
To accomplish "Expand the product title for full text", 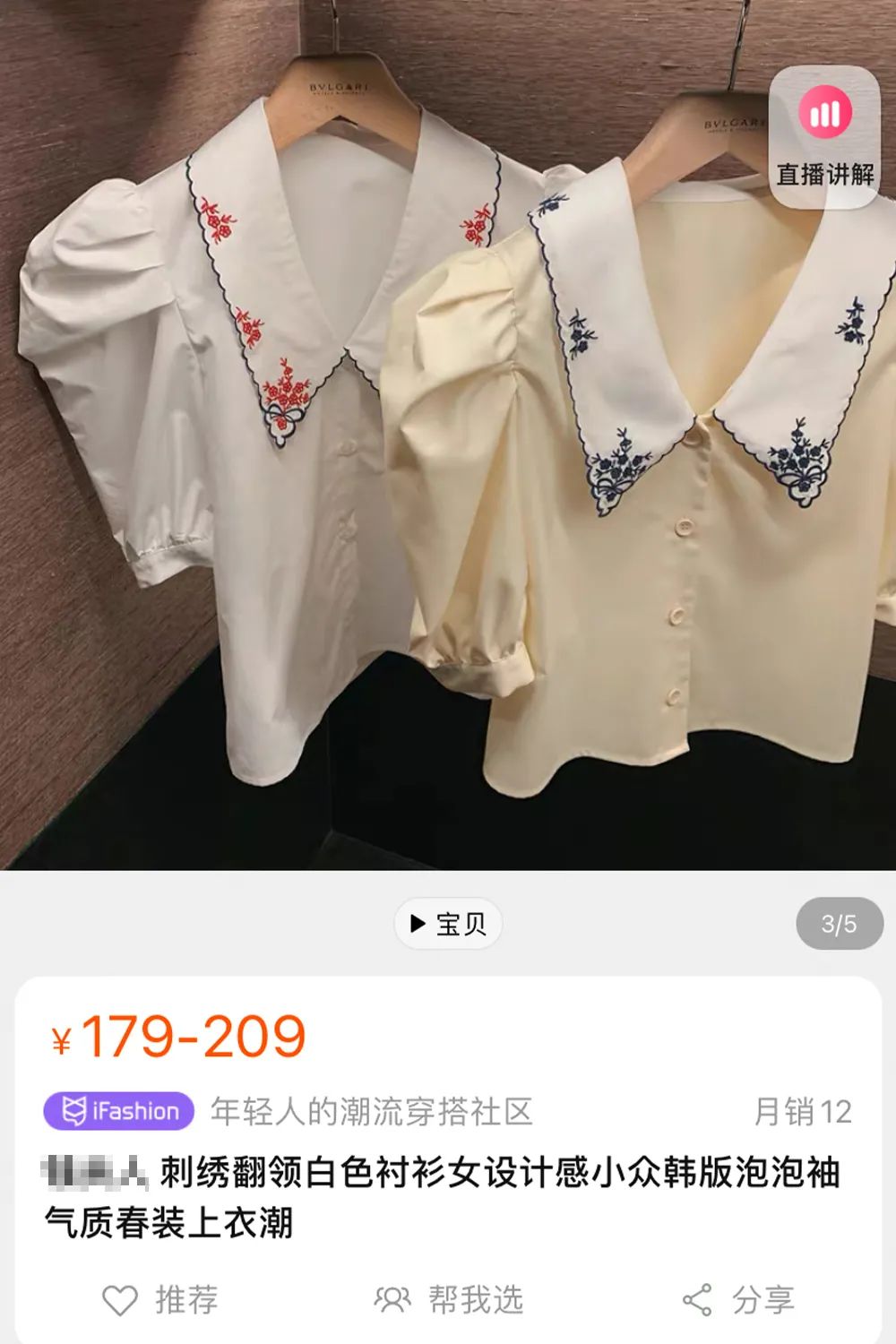I will click(x=448, y=1192).
